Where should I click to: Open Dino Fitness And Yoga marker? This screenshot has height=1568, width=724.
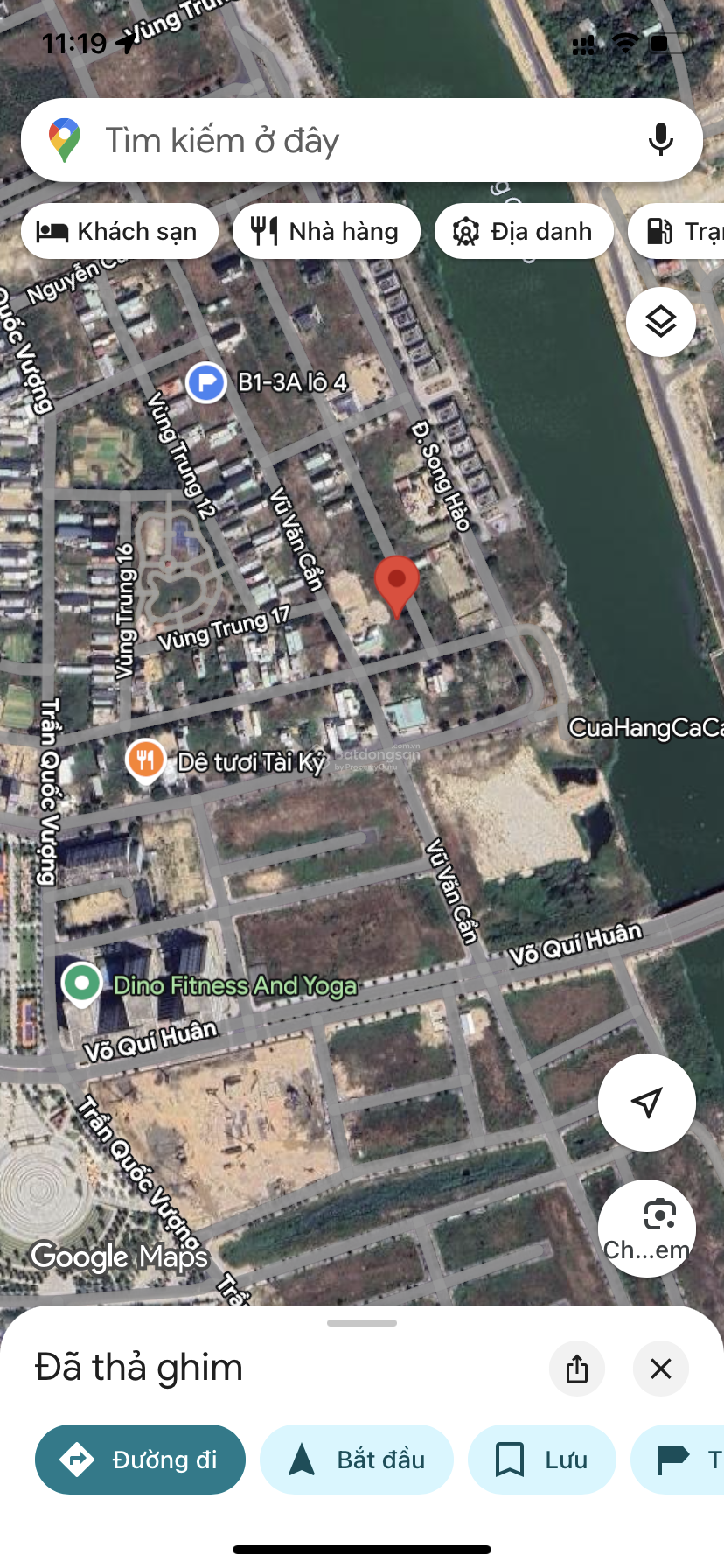point(82,983)
